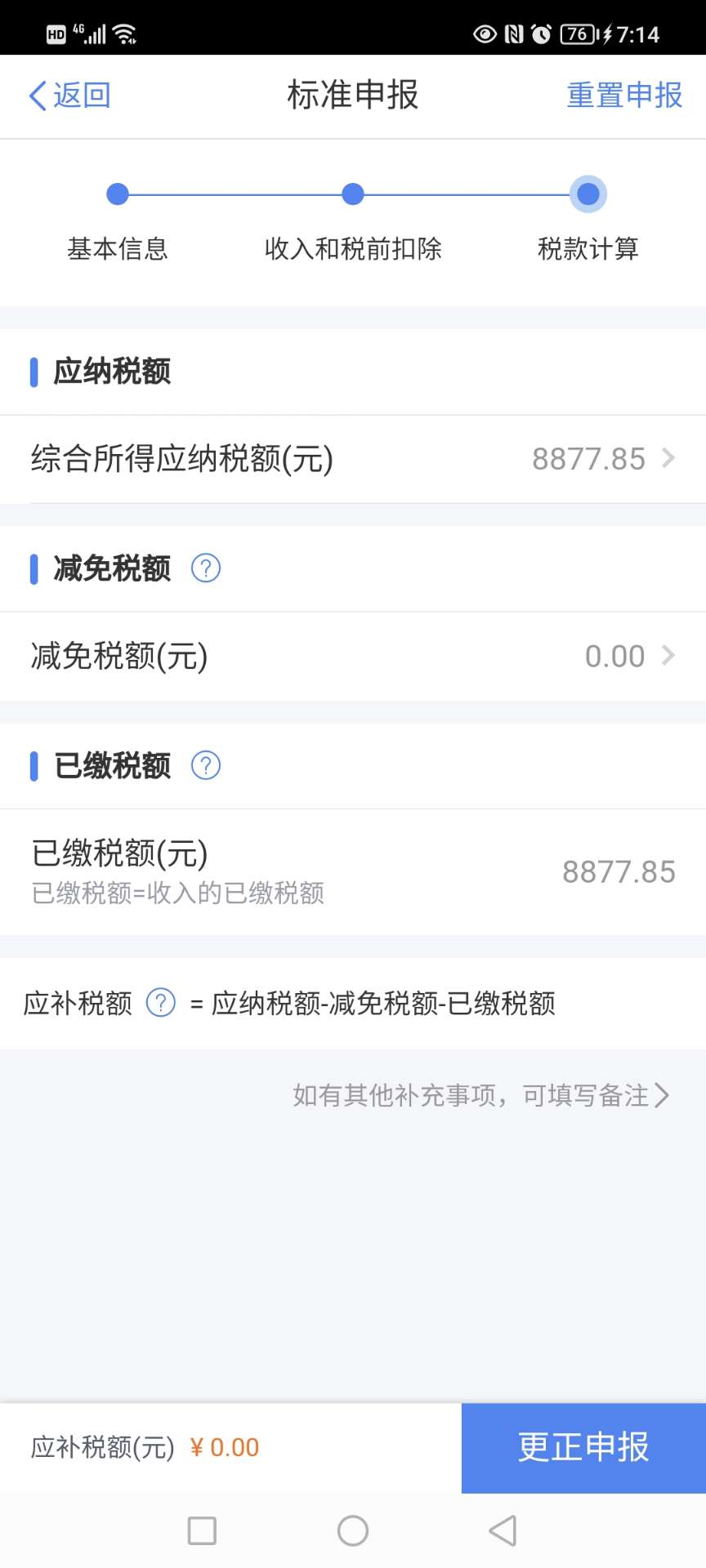The height and width of the screenshot is (1568, 706).
Task: Show help for 已缴税额 section
Action: point(206,766)
